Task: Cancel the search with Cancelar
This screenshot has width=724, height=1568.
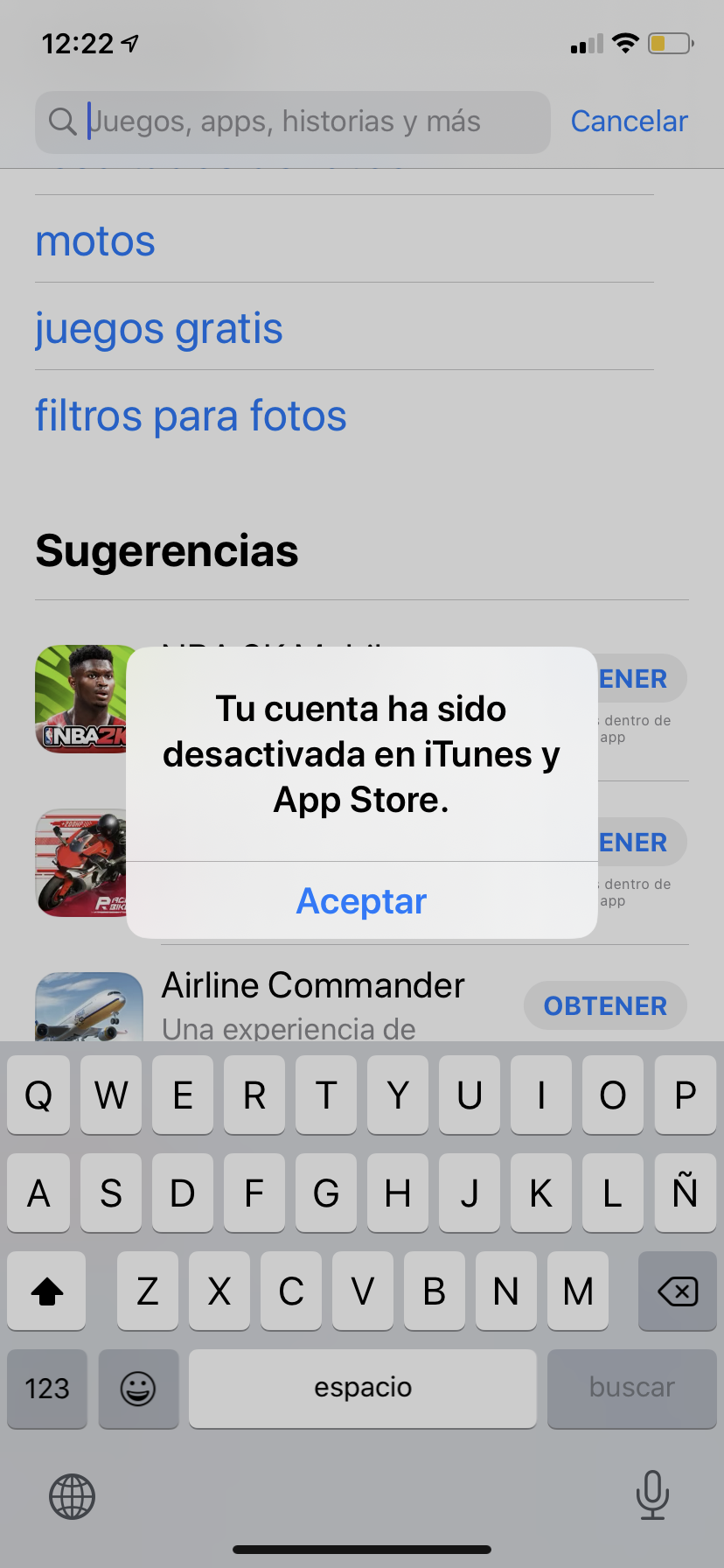Action: click(x=629, y=121)
